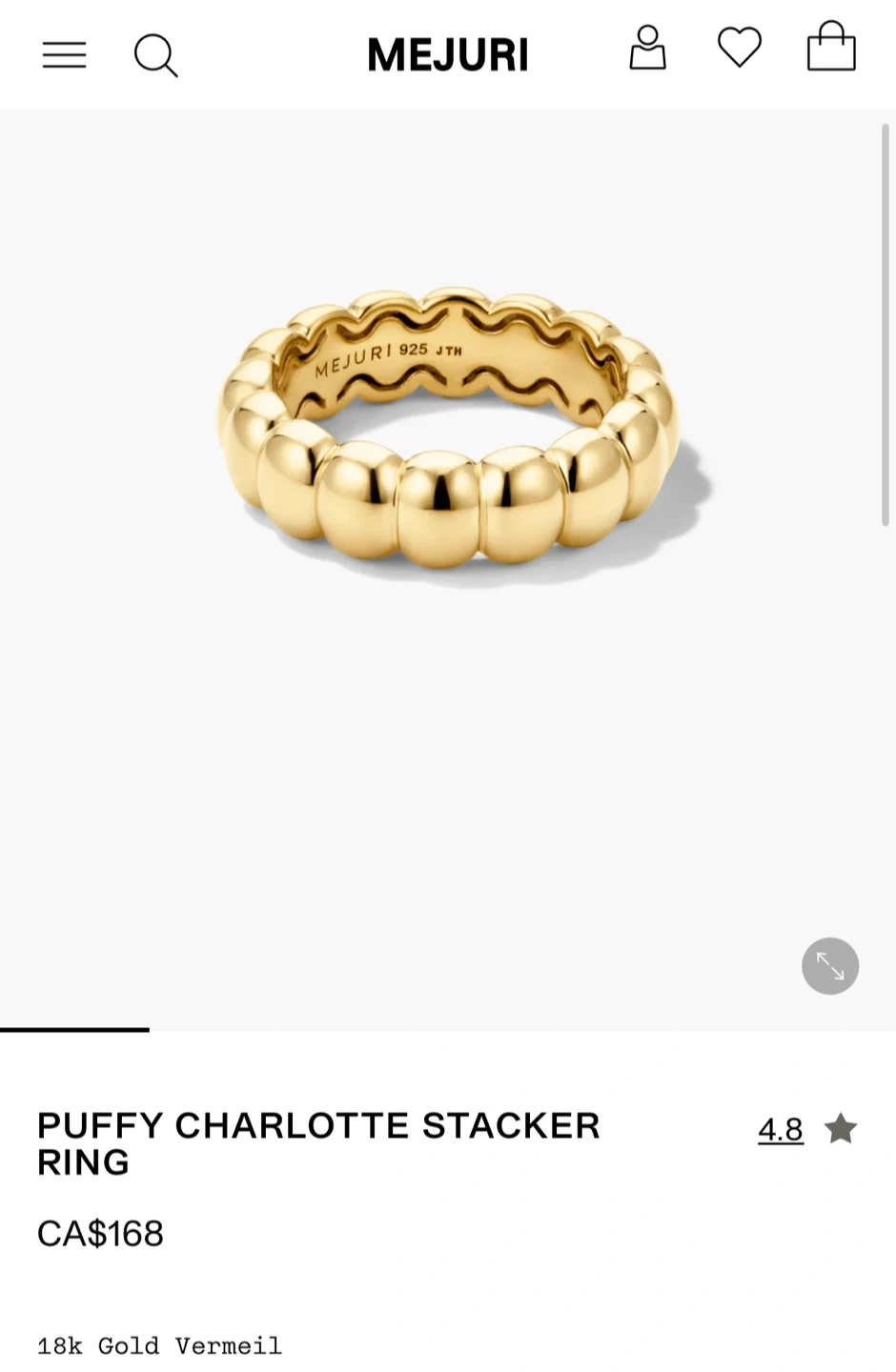Go to Mejuri home via header title
The height and width of the screenshot is (1372, 896).
point(447,54)
